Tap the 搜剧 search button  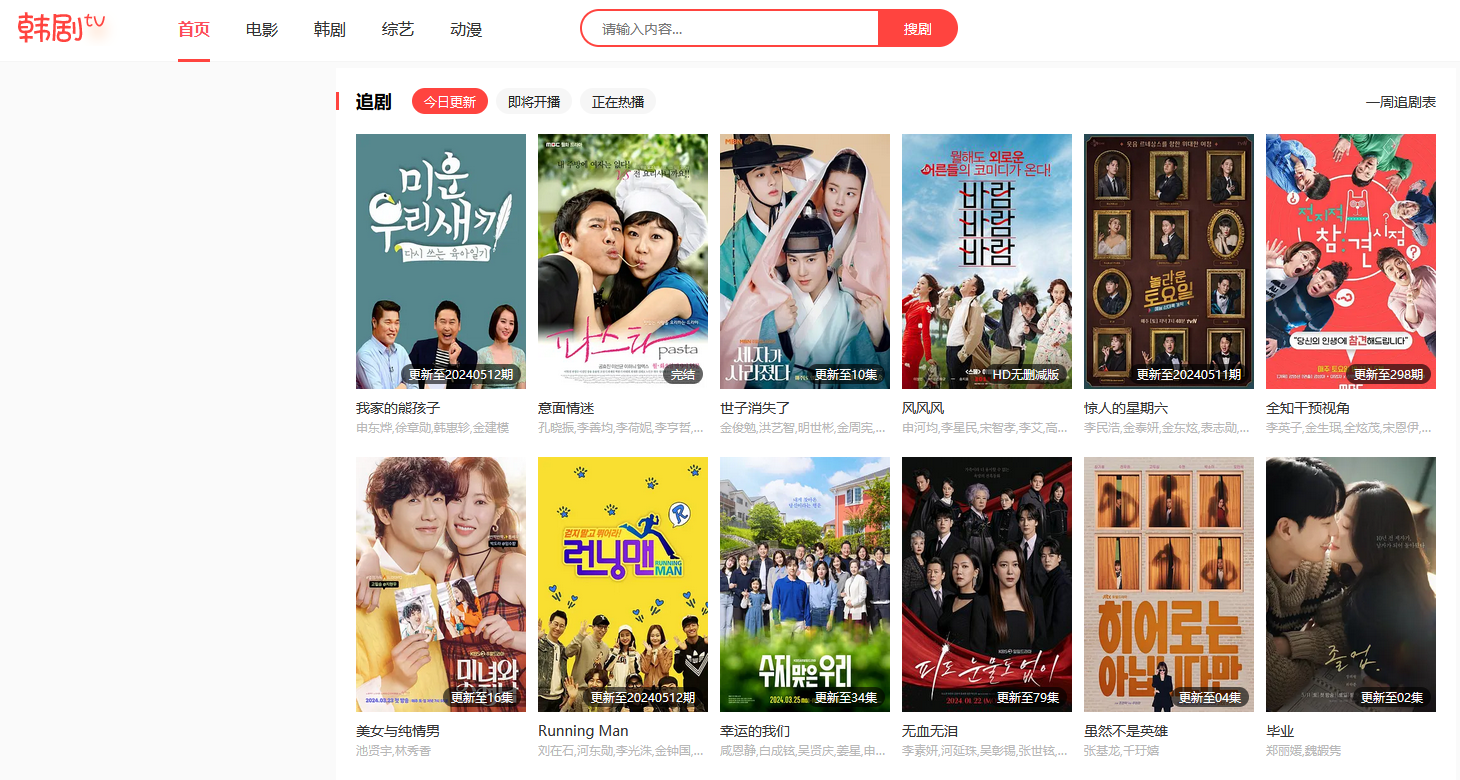pos(917,29)
